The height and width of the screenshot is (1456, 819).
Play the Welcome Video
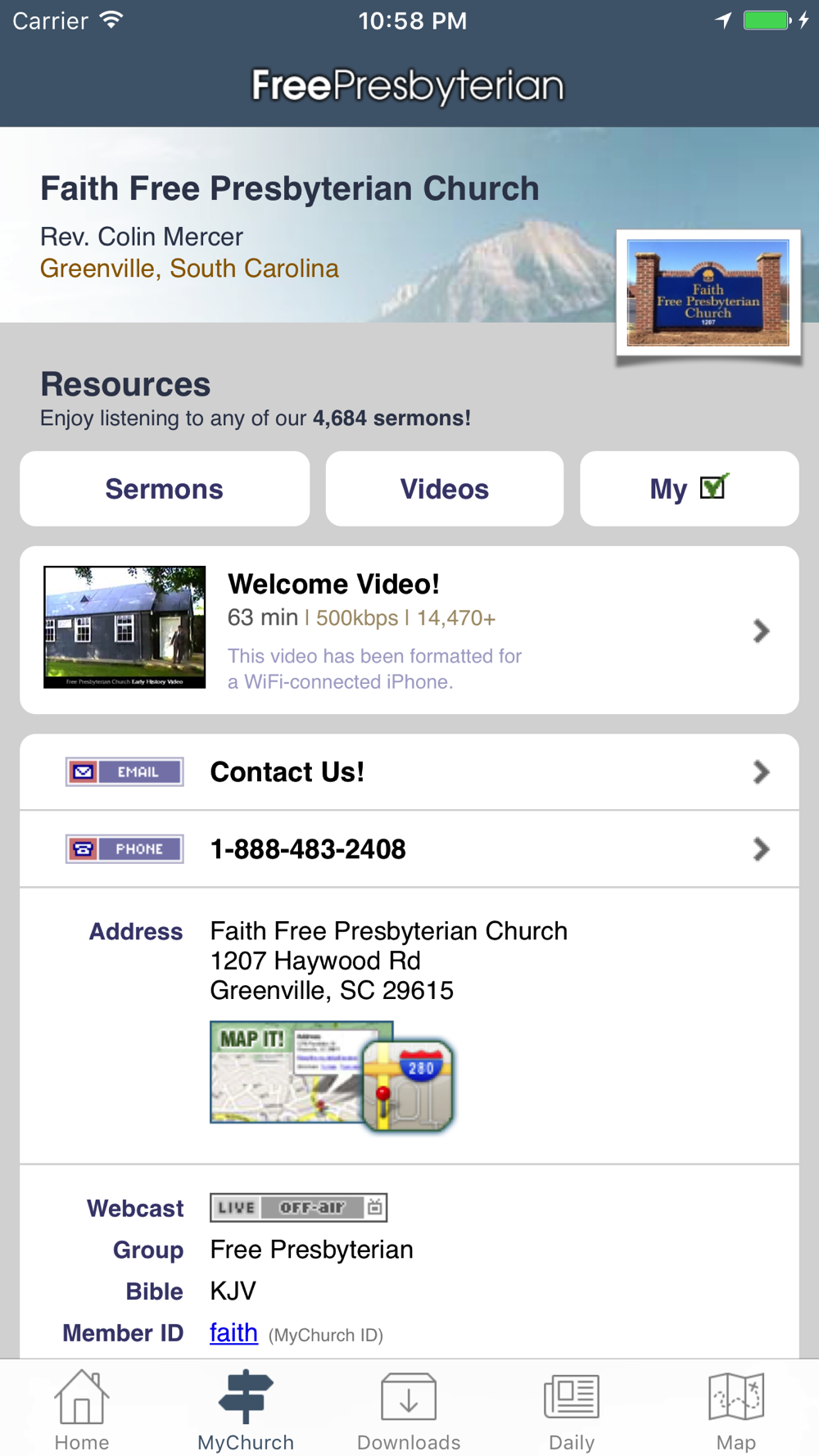coord(409,630)
